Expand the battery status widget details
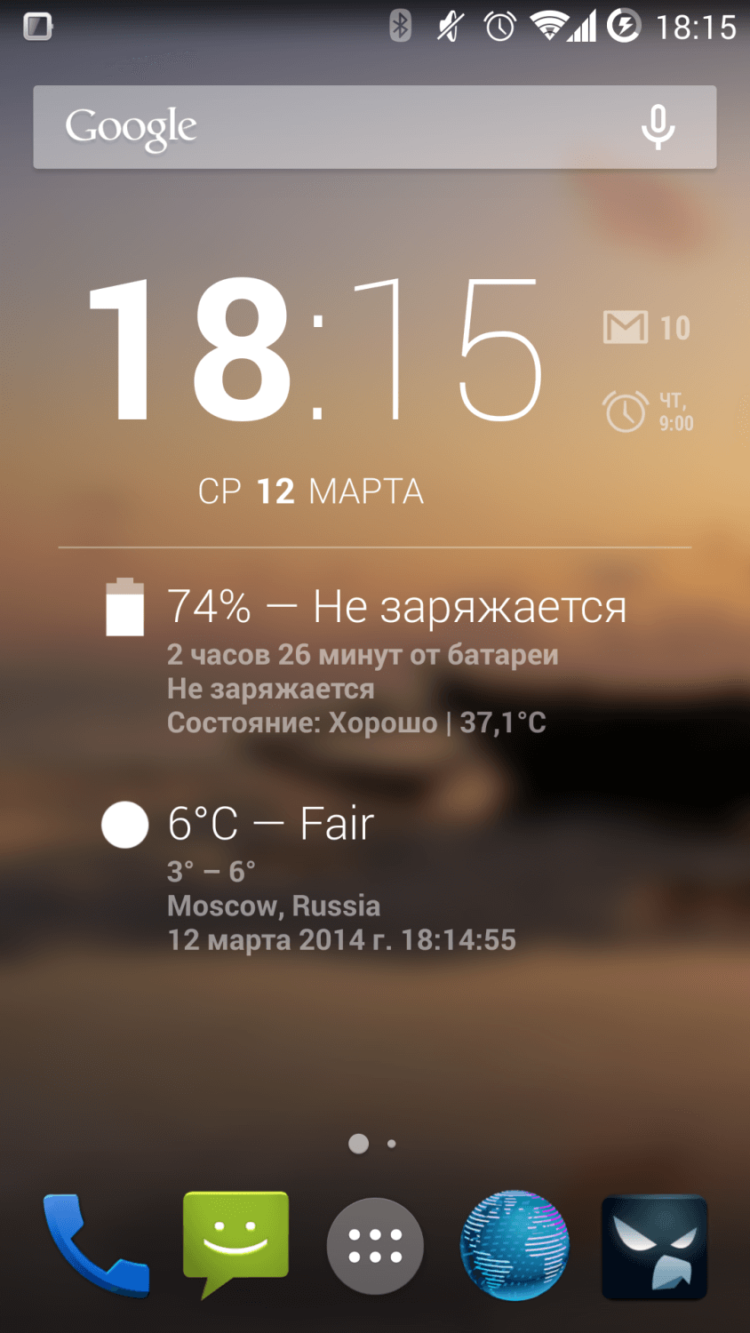This screenshot has width=750, height=1333. 350,655
